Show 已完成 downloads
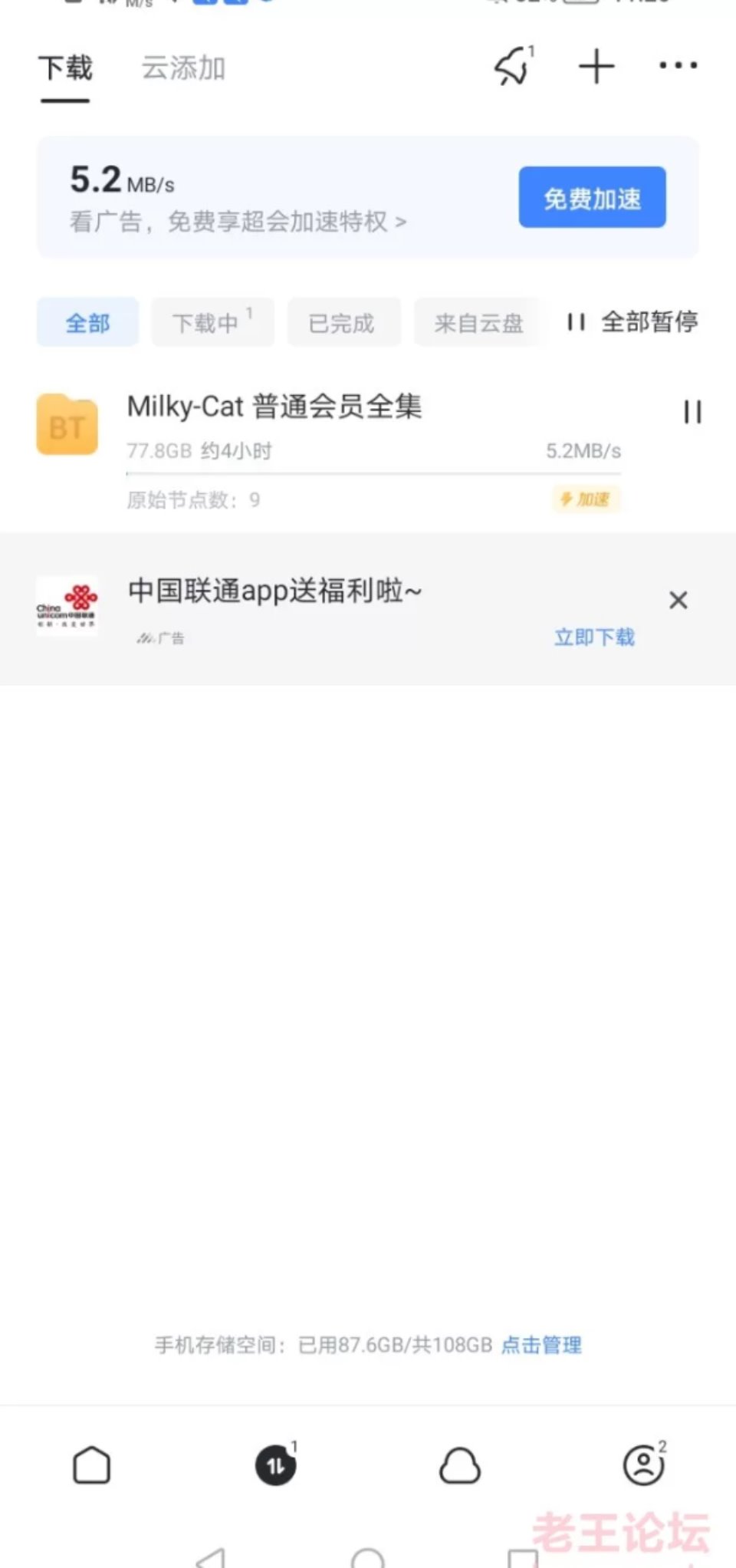 pyautogui.click(x=342, y=323)
